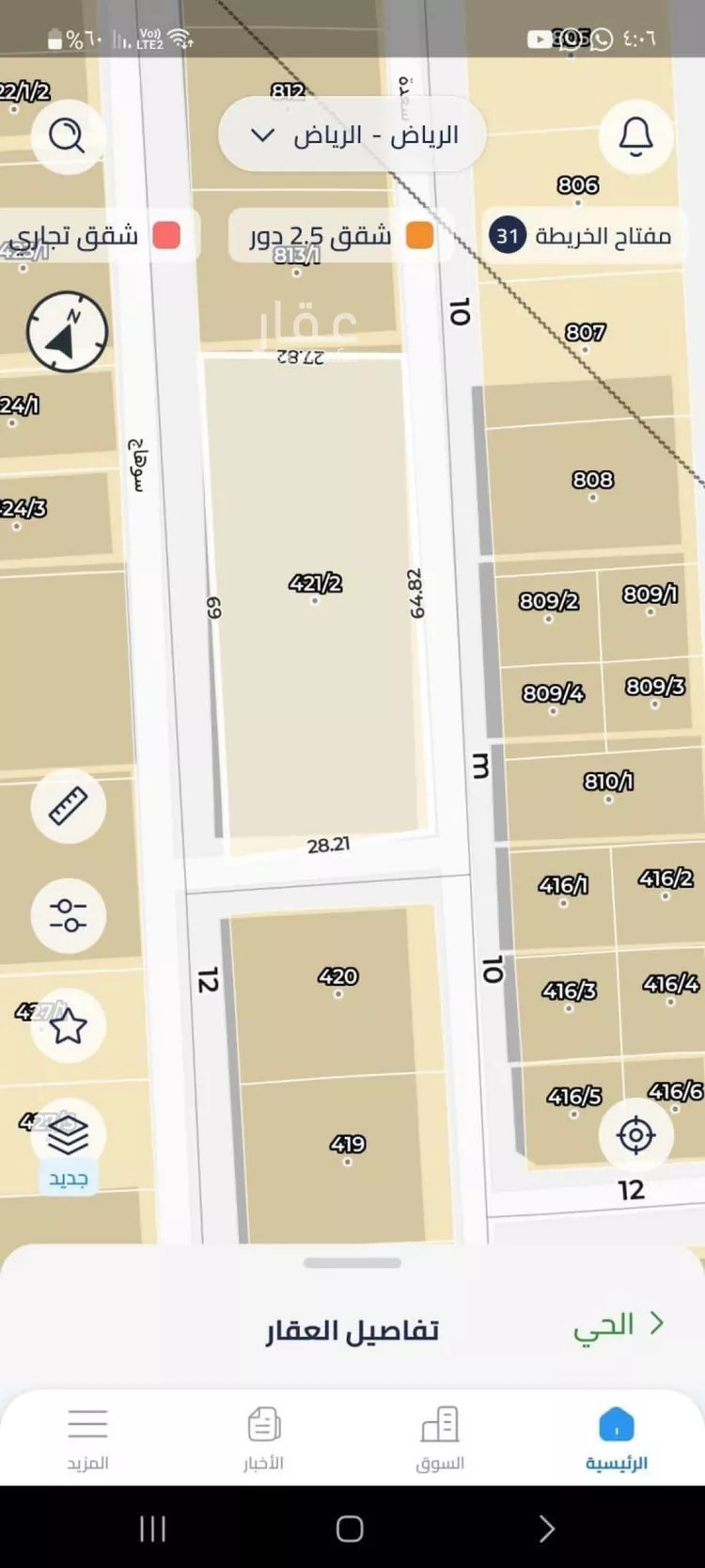The width and height of the screenshot is (705, 1568).
Task: Open the map filter settings sliders
Action: 68,915
